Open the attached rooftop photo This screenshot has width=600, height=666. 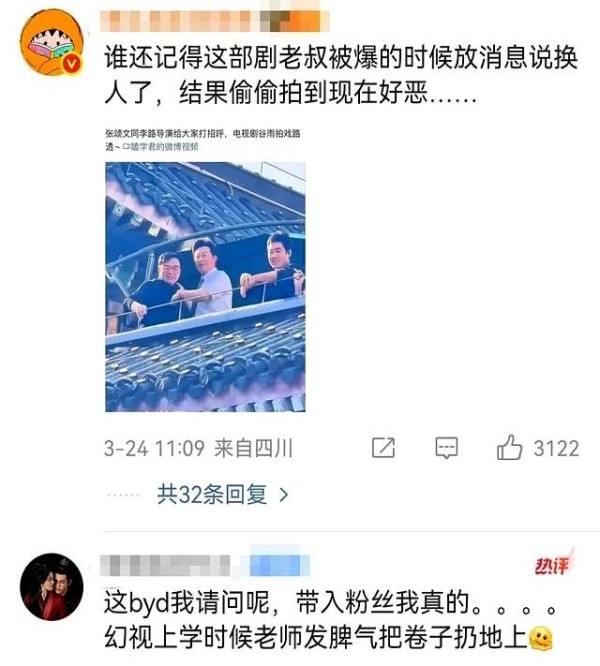point(205,287)
